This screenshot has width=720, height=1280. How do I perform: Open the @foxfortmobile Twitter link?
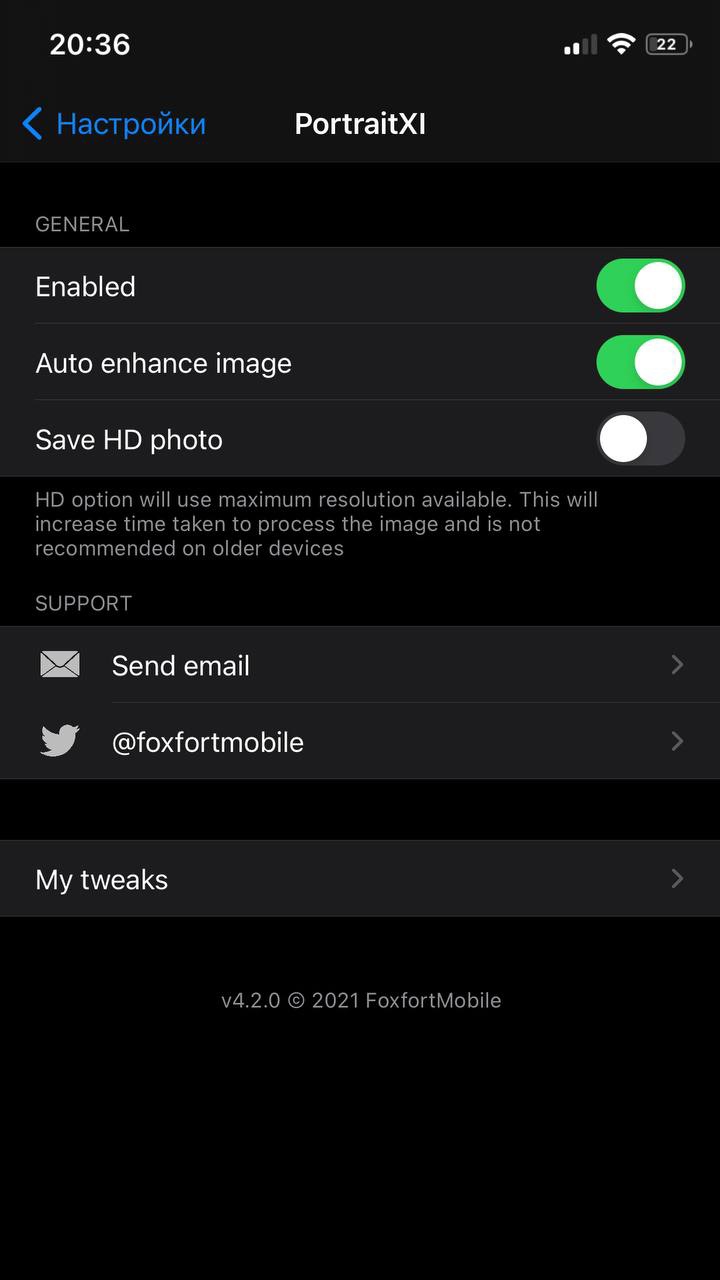click(x=360, y=741)
